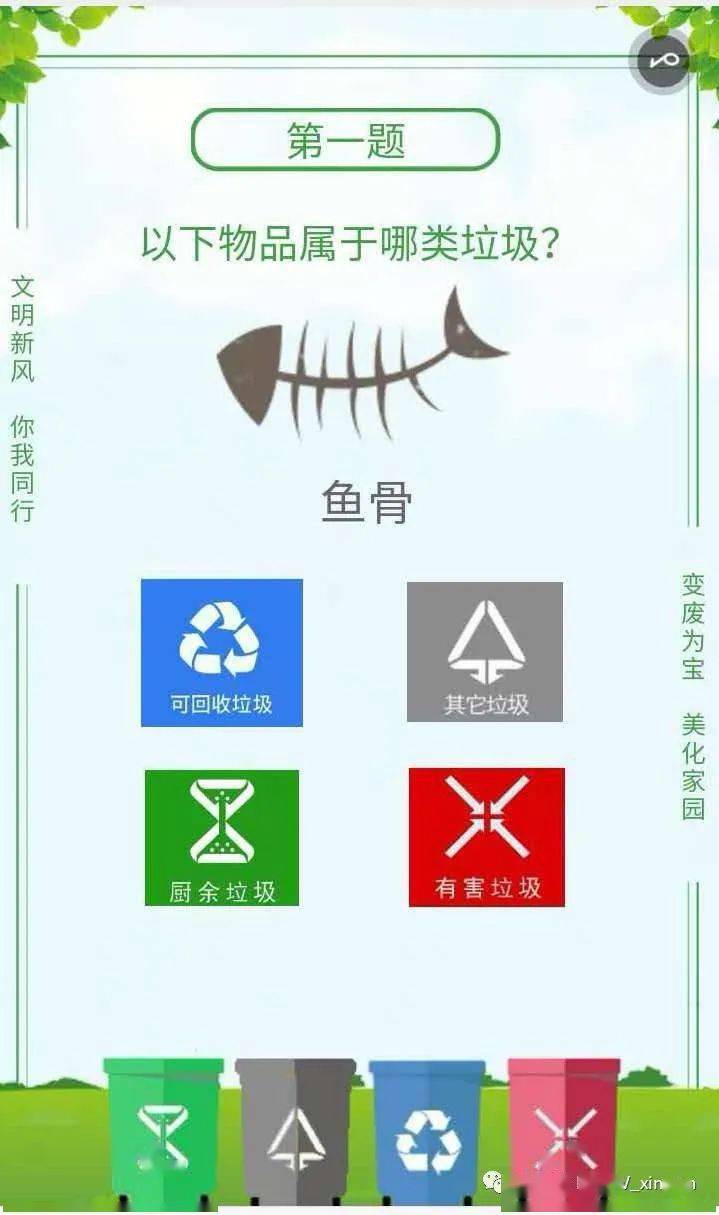Choose the 其它垃圾 answer option
Viewport: 719px width, 1215px height.
tap(485, 651)
